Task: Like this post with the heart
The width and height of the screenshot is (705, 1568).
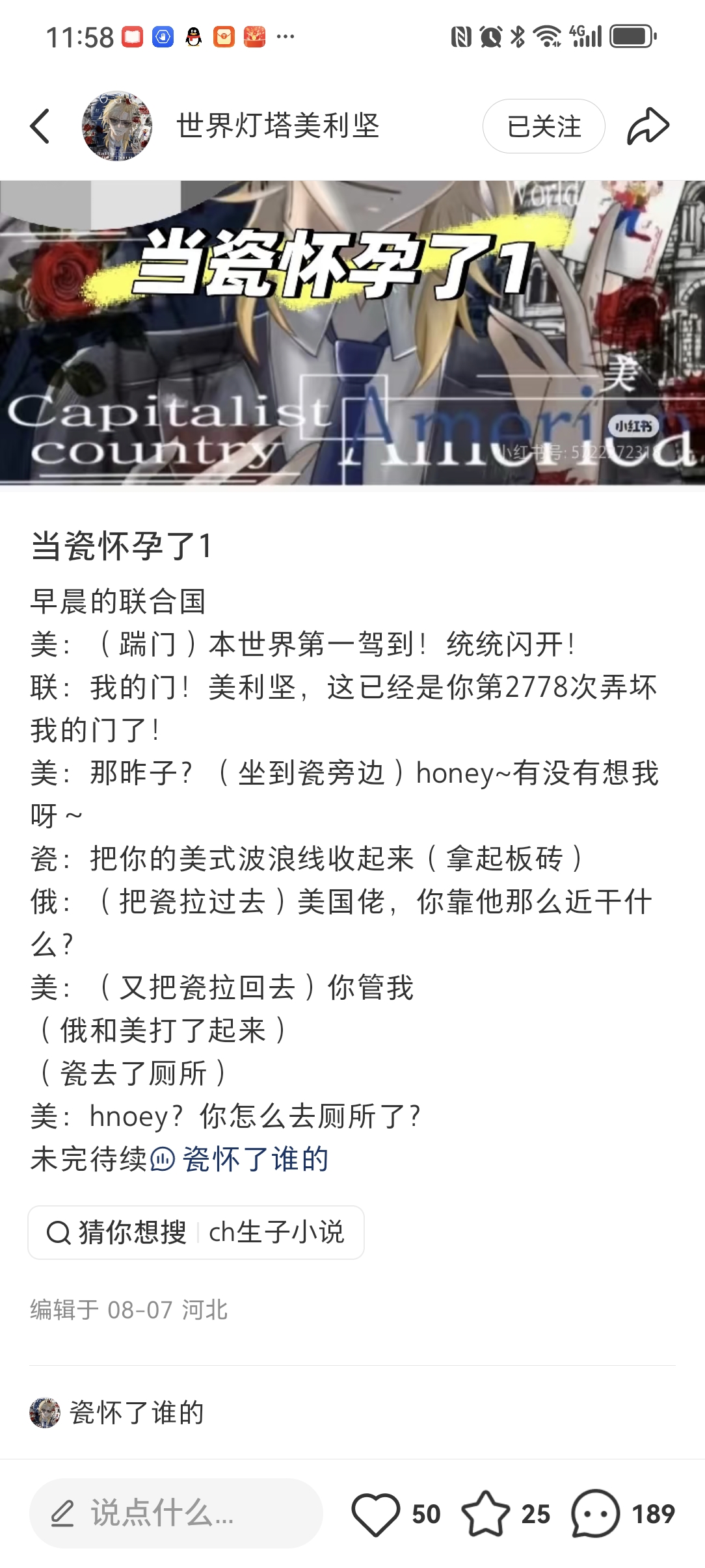Action: point(376,1514)
